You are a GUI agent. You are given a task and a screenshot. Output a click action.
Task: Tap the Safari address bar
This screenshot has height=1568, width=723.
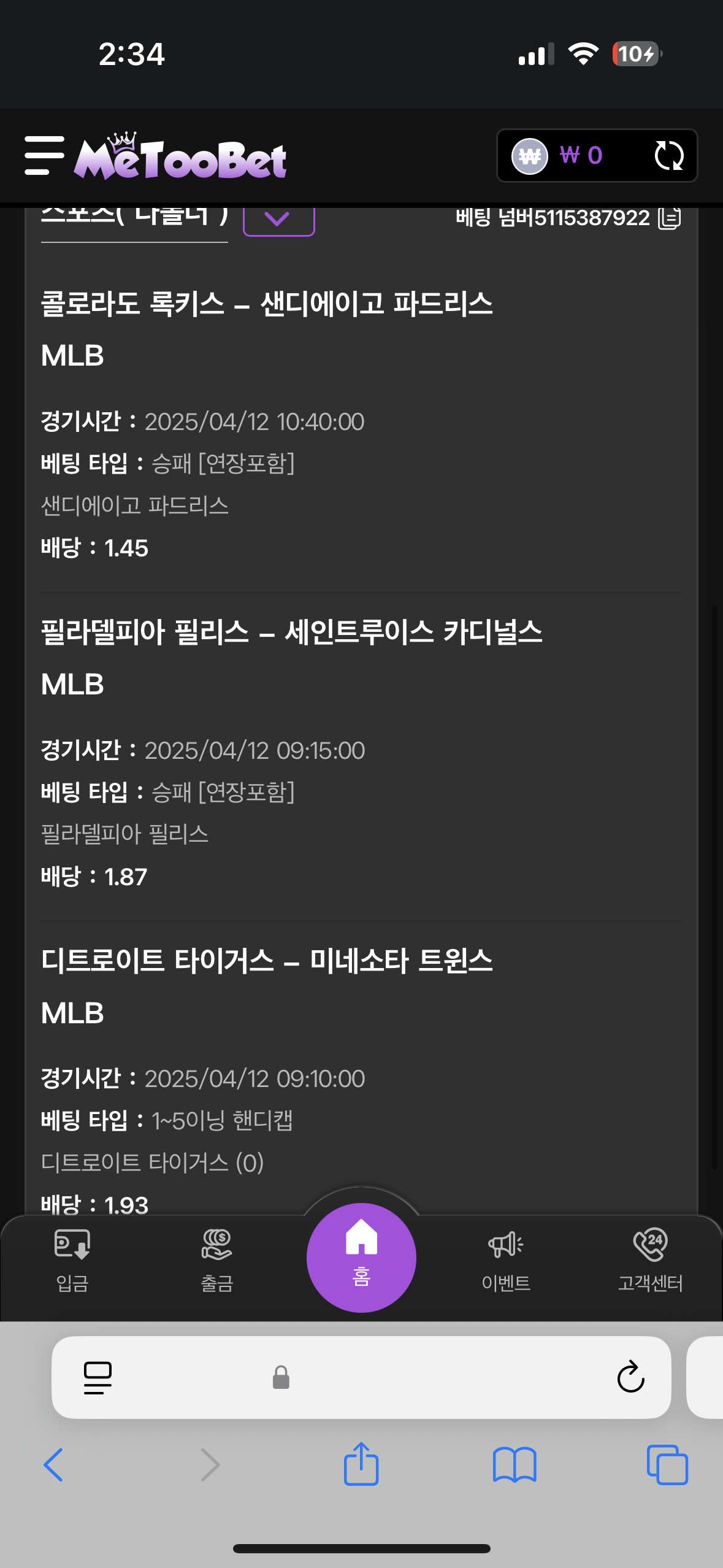pyautogui.click(x=361, y=1377)
